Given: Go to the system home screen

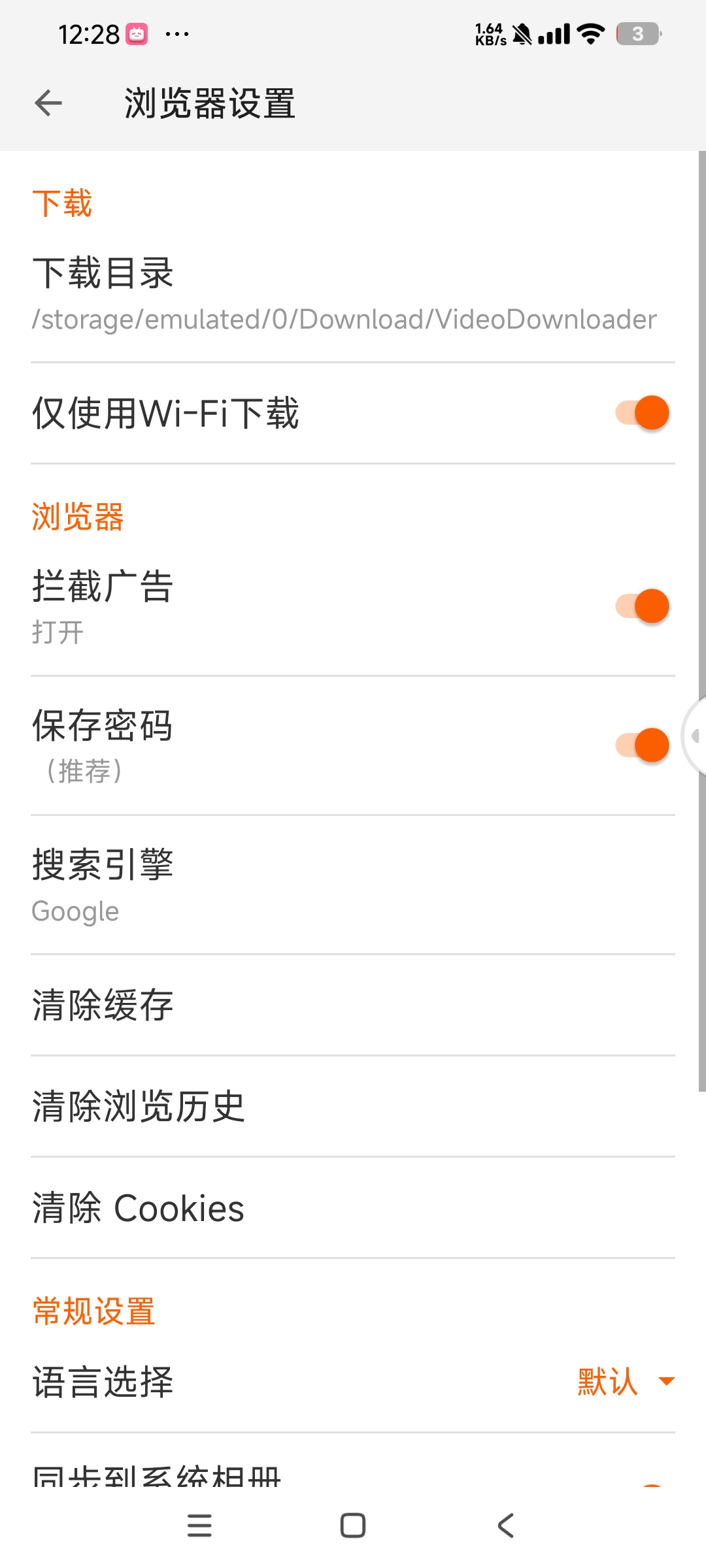Looking at the screenshot, I should click(x=353, y=1526).
